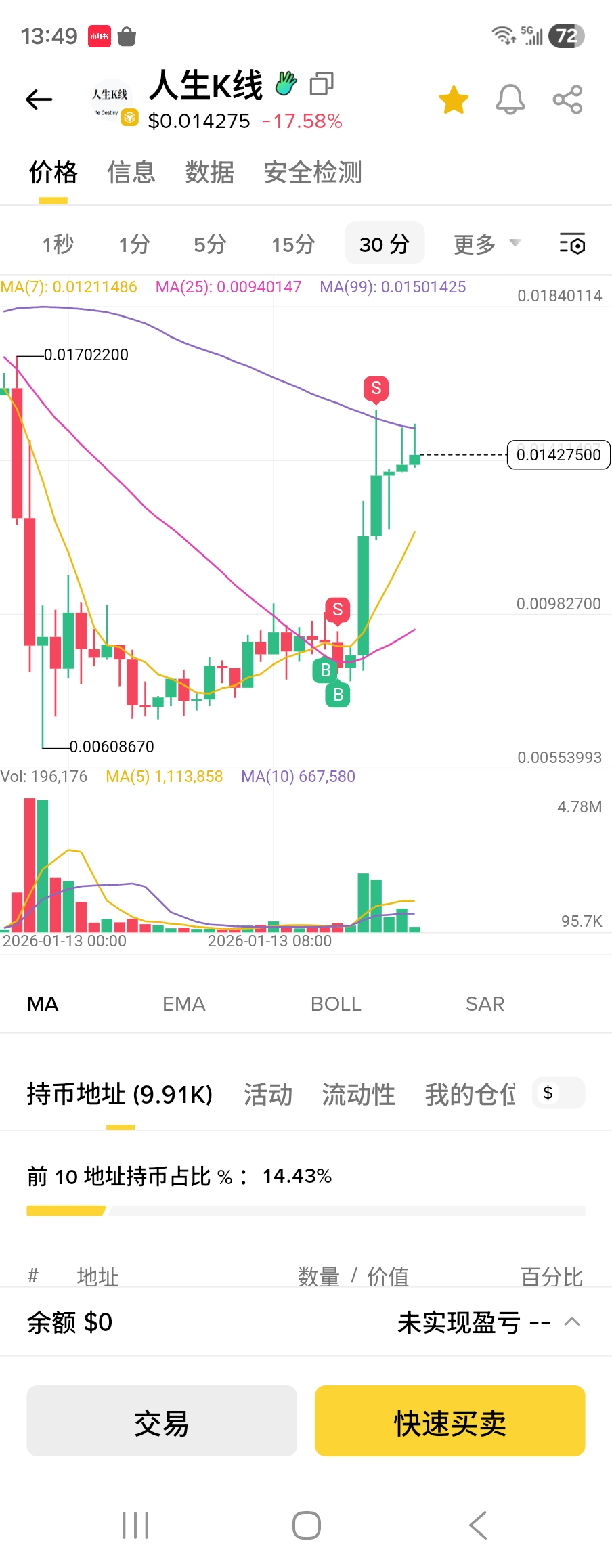
Task: Switch indicator to SAR
Action: 485,1004
